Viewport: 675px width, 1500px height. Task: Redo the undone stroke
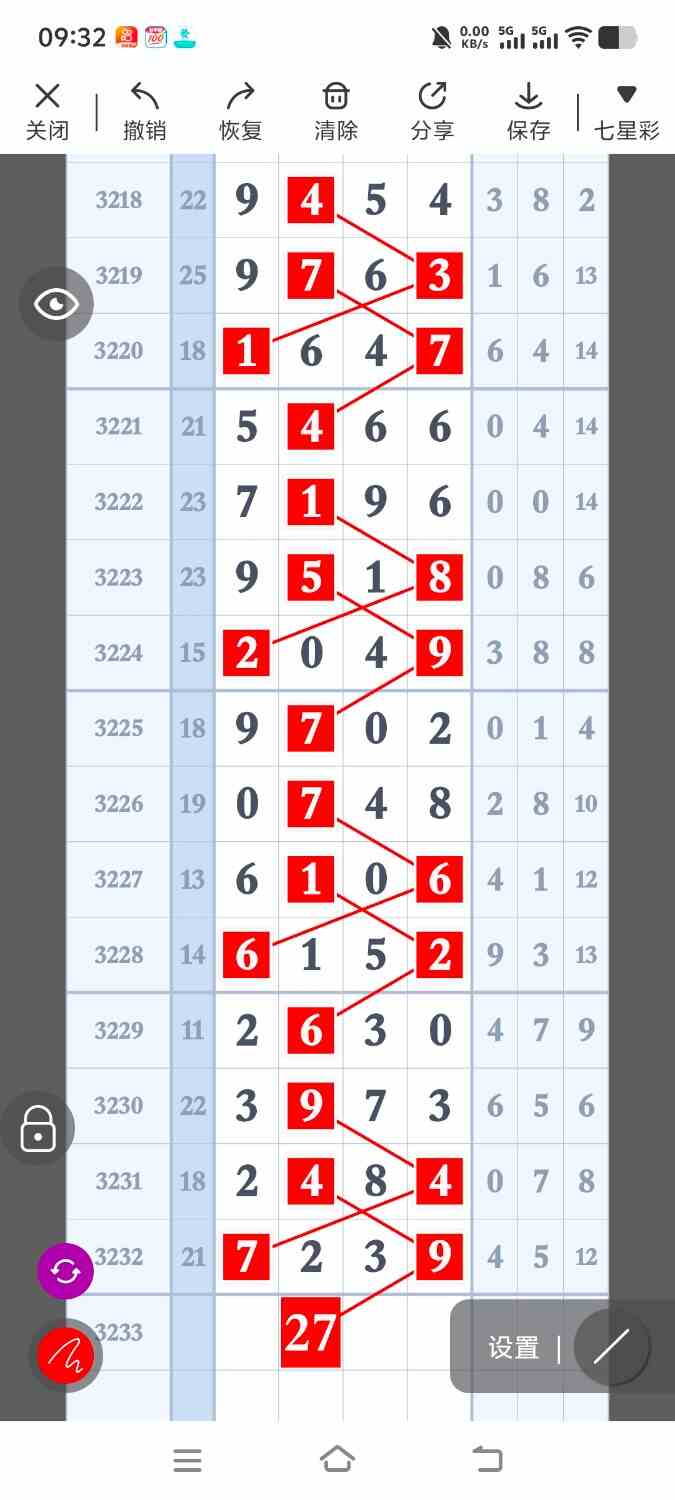240,110
